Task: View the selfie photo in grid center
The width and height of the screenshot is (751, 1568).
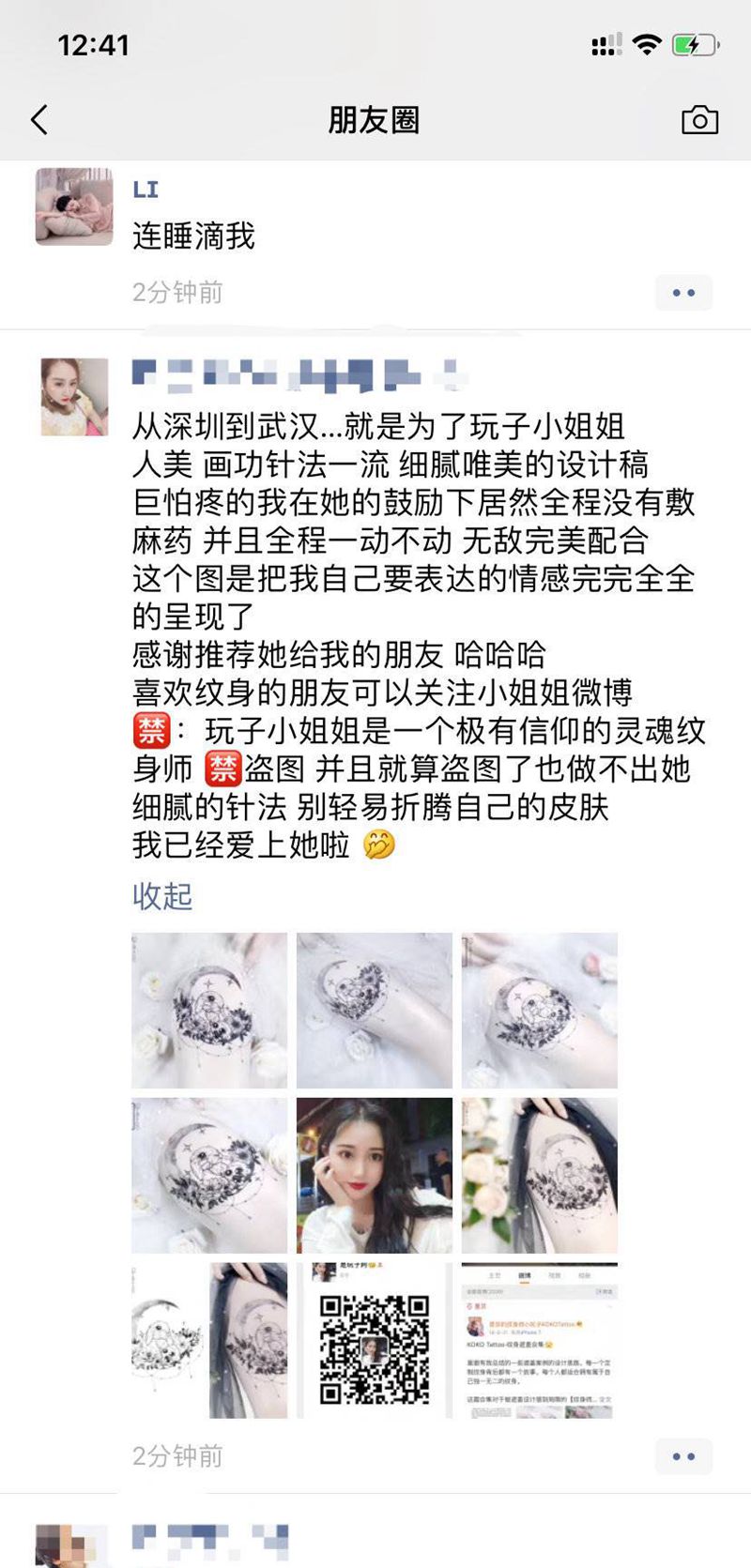Action: [x=375, y=1176]
